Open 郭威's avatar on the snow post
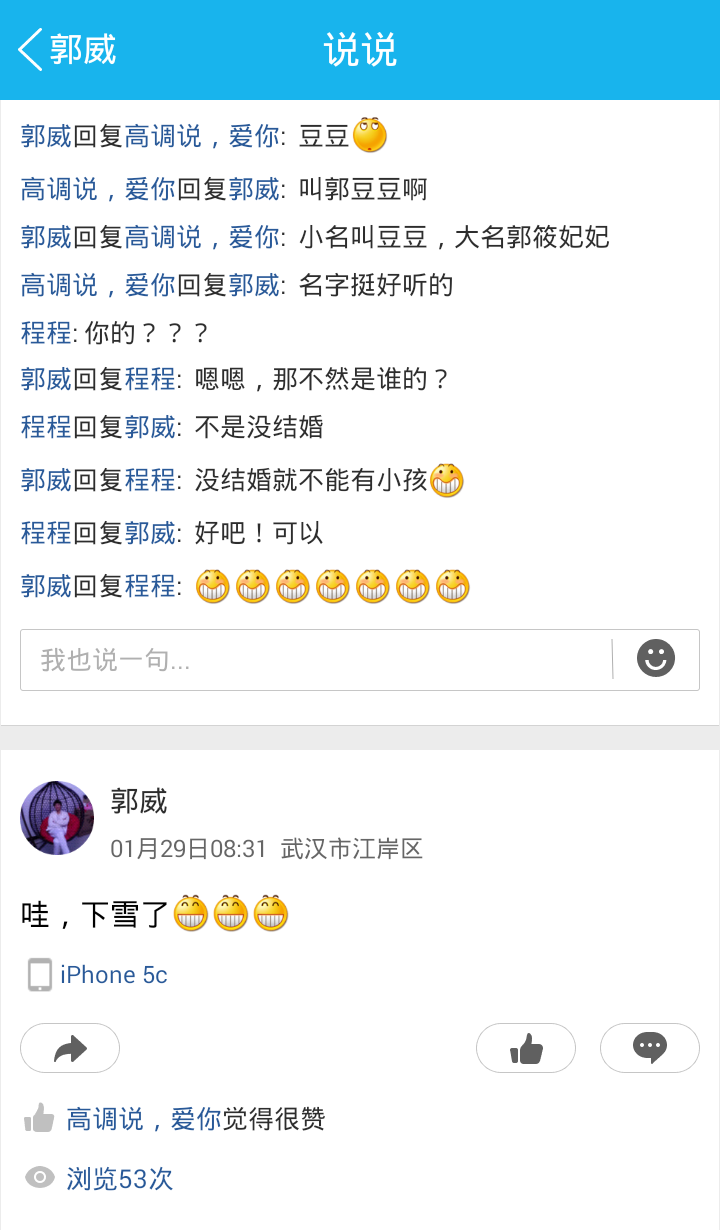This screenshot has width=720, height=1230. [57, 818]
